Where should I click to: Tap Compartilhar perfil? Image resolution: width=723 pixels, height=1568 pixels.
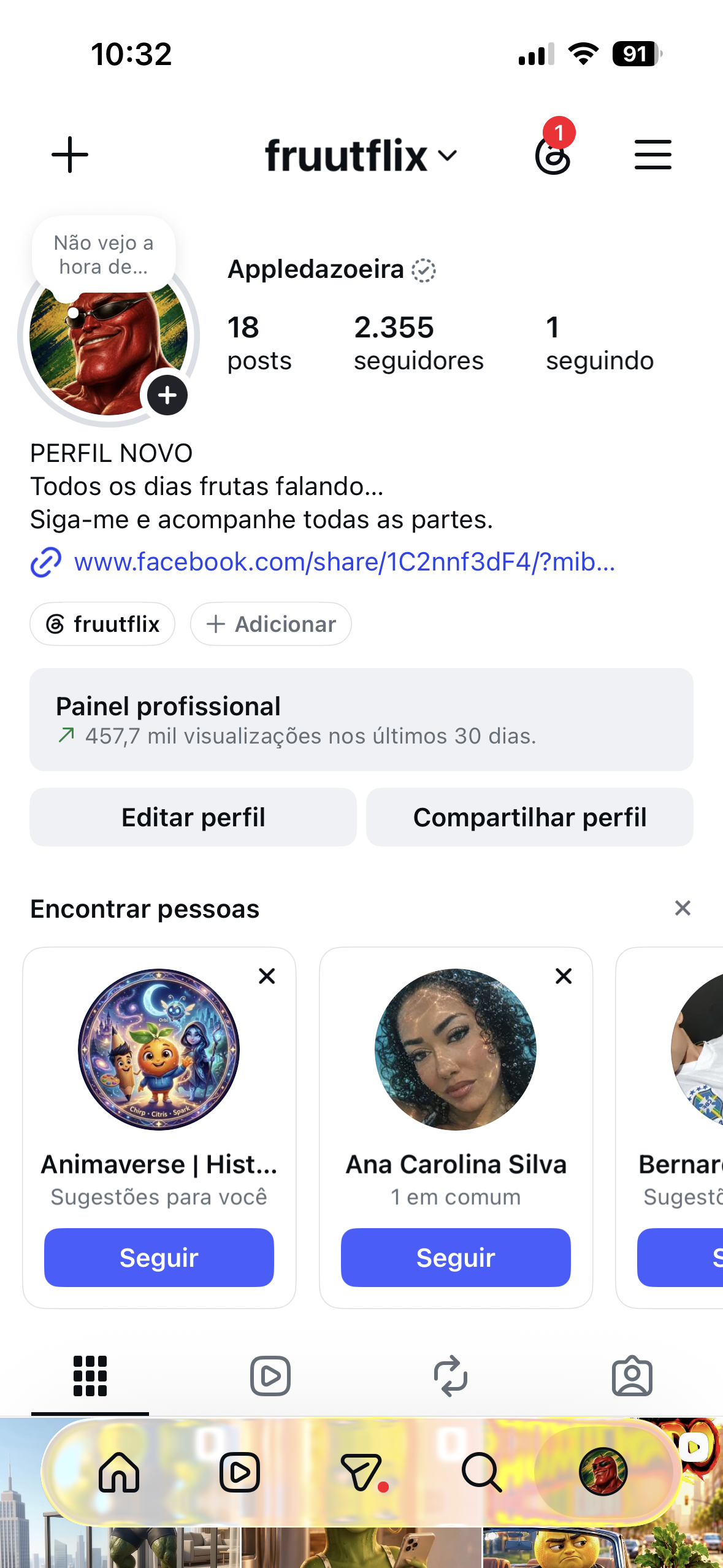pyautogui.click(x=530, y=817)
